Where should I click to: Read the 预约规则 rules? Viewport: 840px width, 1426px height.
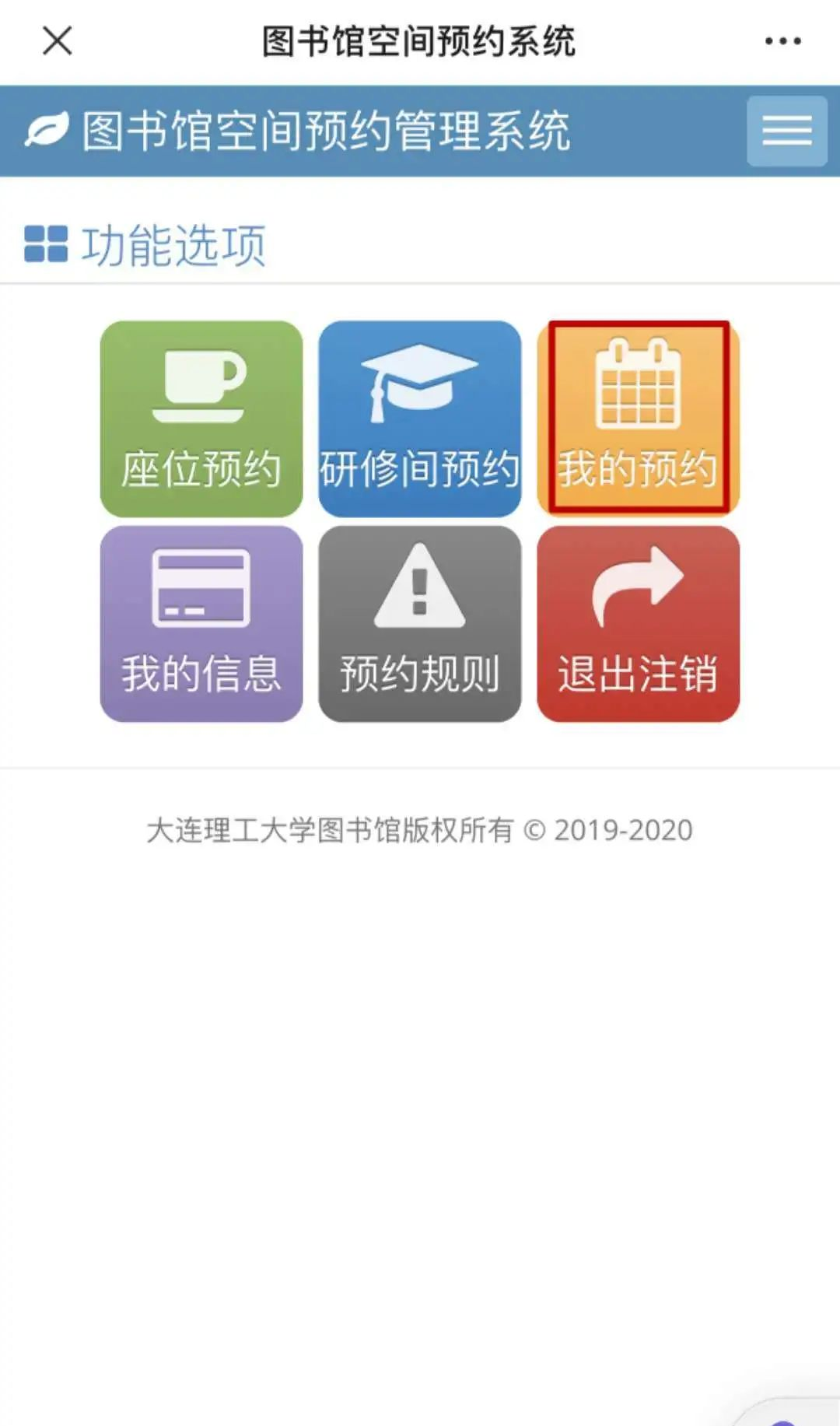420,623
